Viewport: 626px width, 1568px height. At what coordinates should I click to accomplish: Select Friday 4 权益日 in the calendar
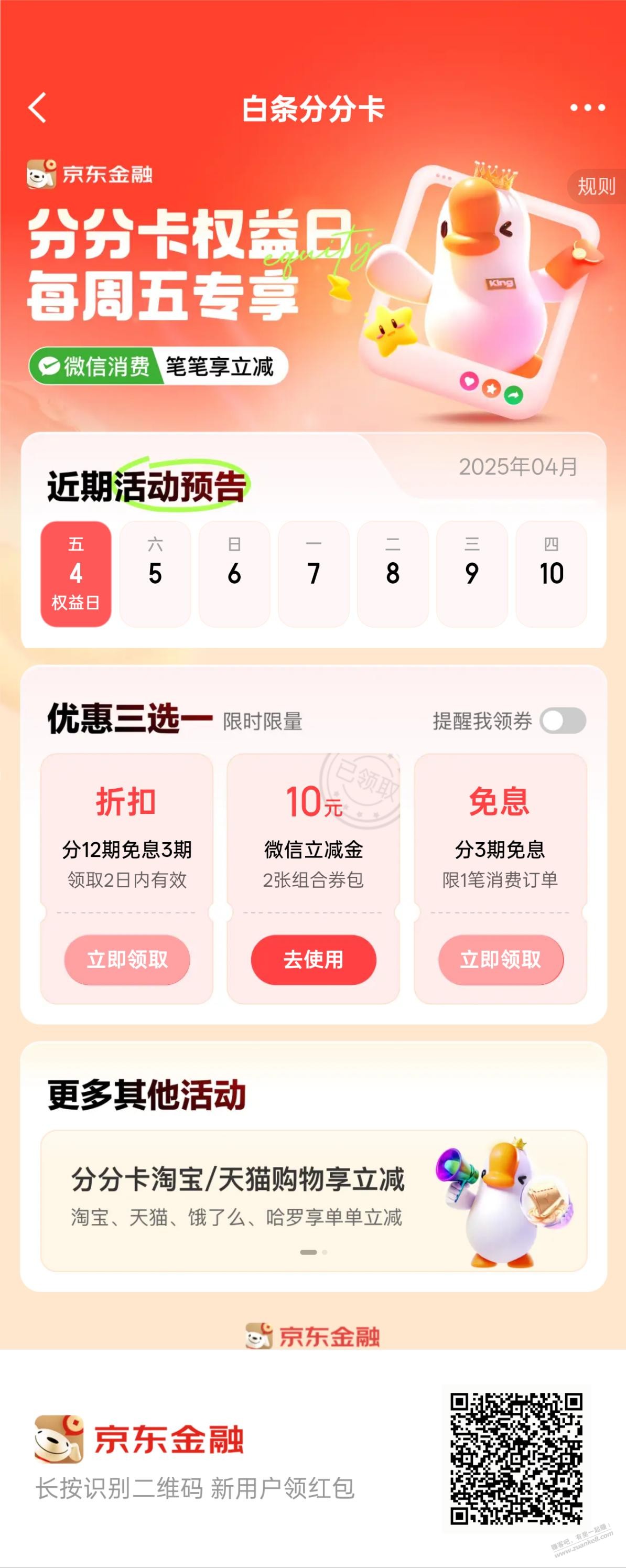tap(76, 573)
